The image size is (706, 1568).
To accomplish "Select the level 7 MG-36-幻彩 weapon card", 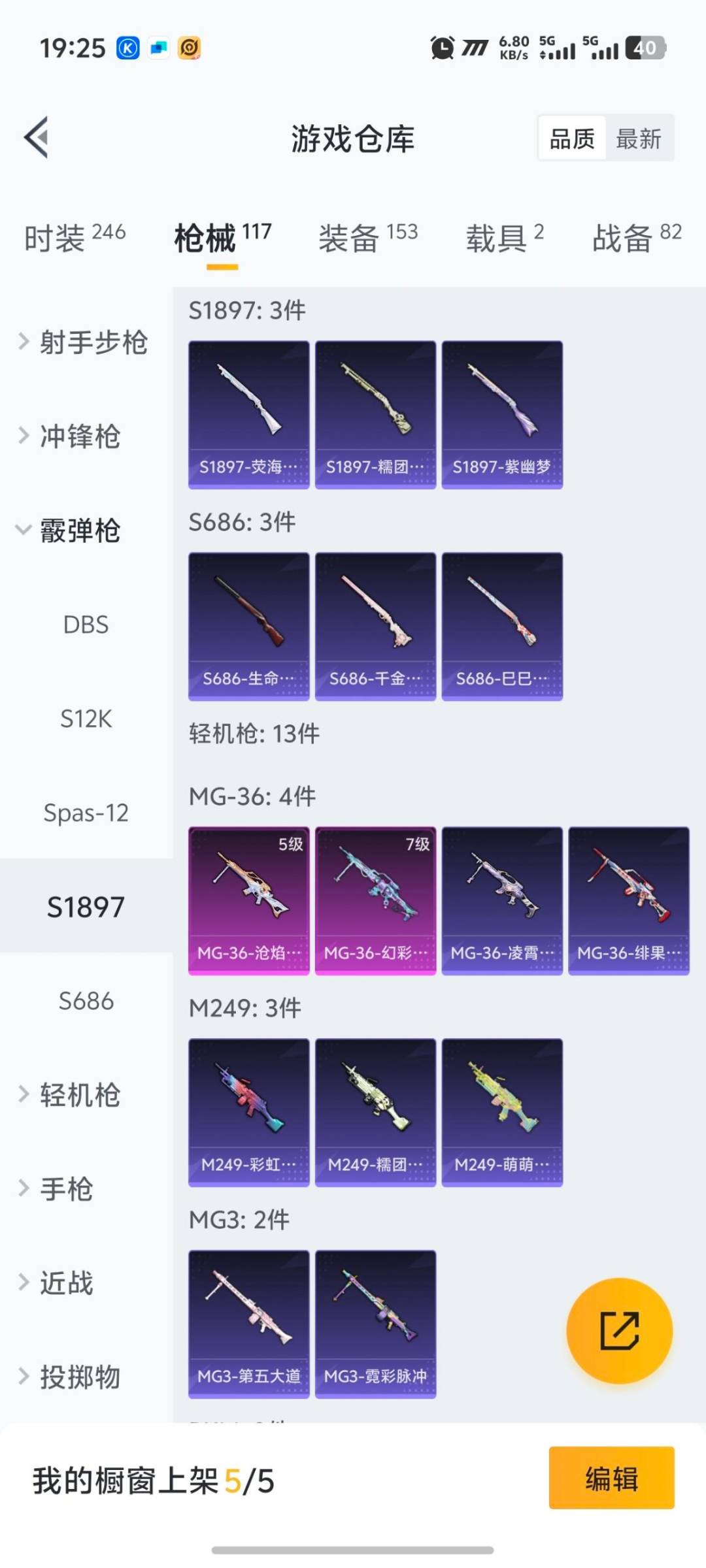I will 375,898.
